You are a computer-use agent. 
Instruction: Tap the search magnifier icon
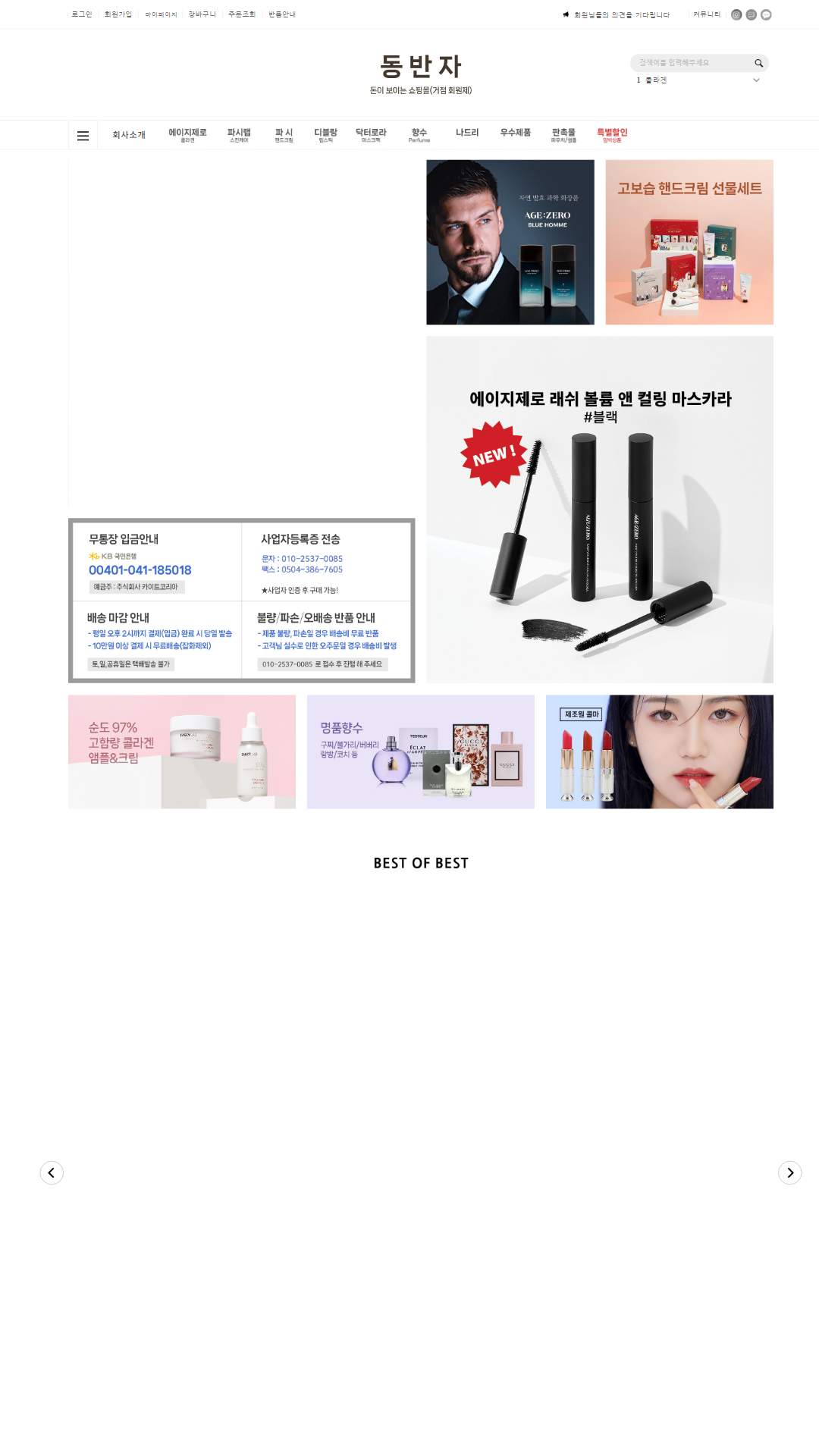point(758,63)
